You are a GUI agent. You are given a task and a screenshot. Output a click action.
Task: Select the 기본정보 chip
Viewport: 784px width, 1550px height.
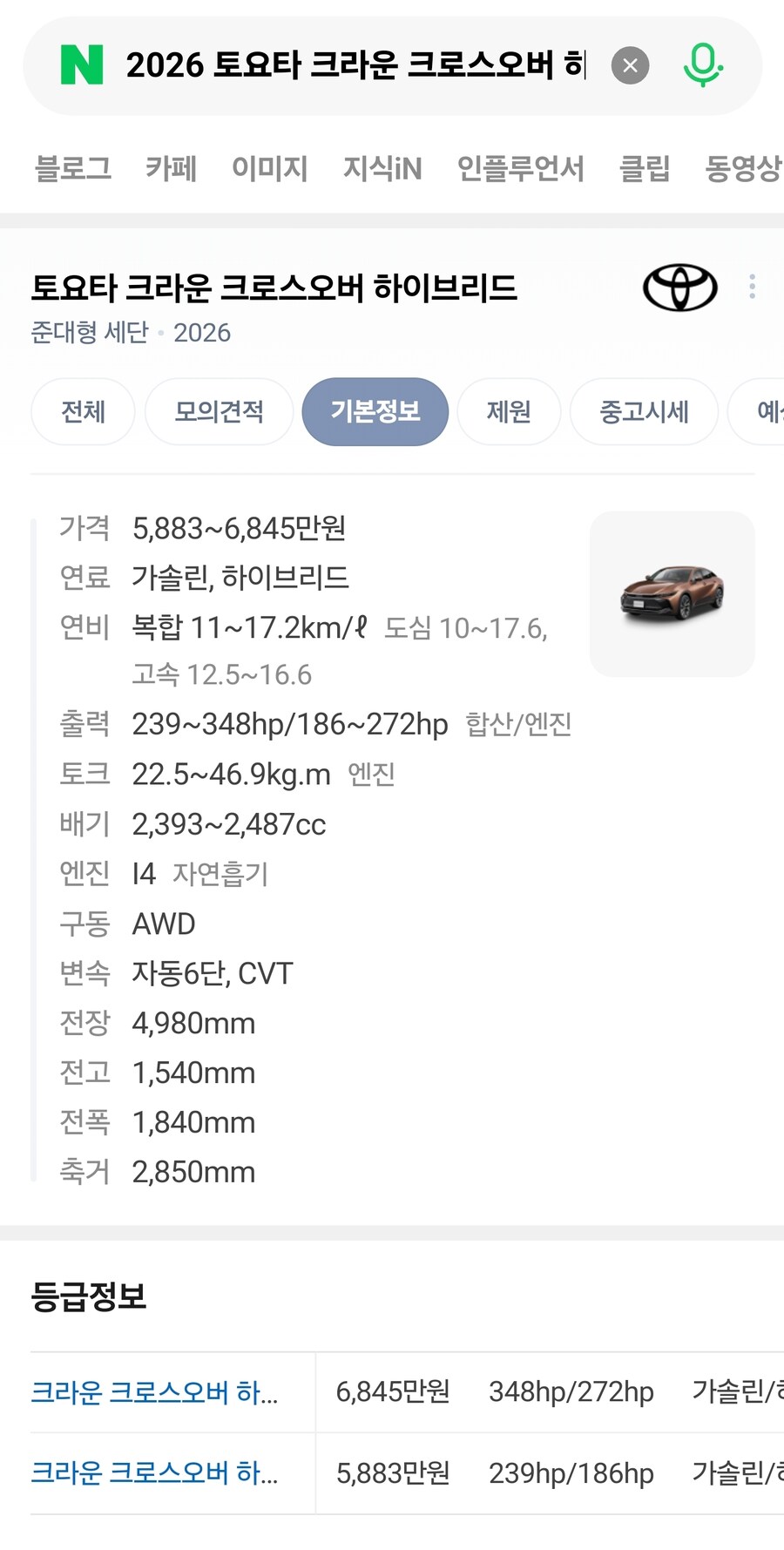tap(375, 411)
